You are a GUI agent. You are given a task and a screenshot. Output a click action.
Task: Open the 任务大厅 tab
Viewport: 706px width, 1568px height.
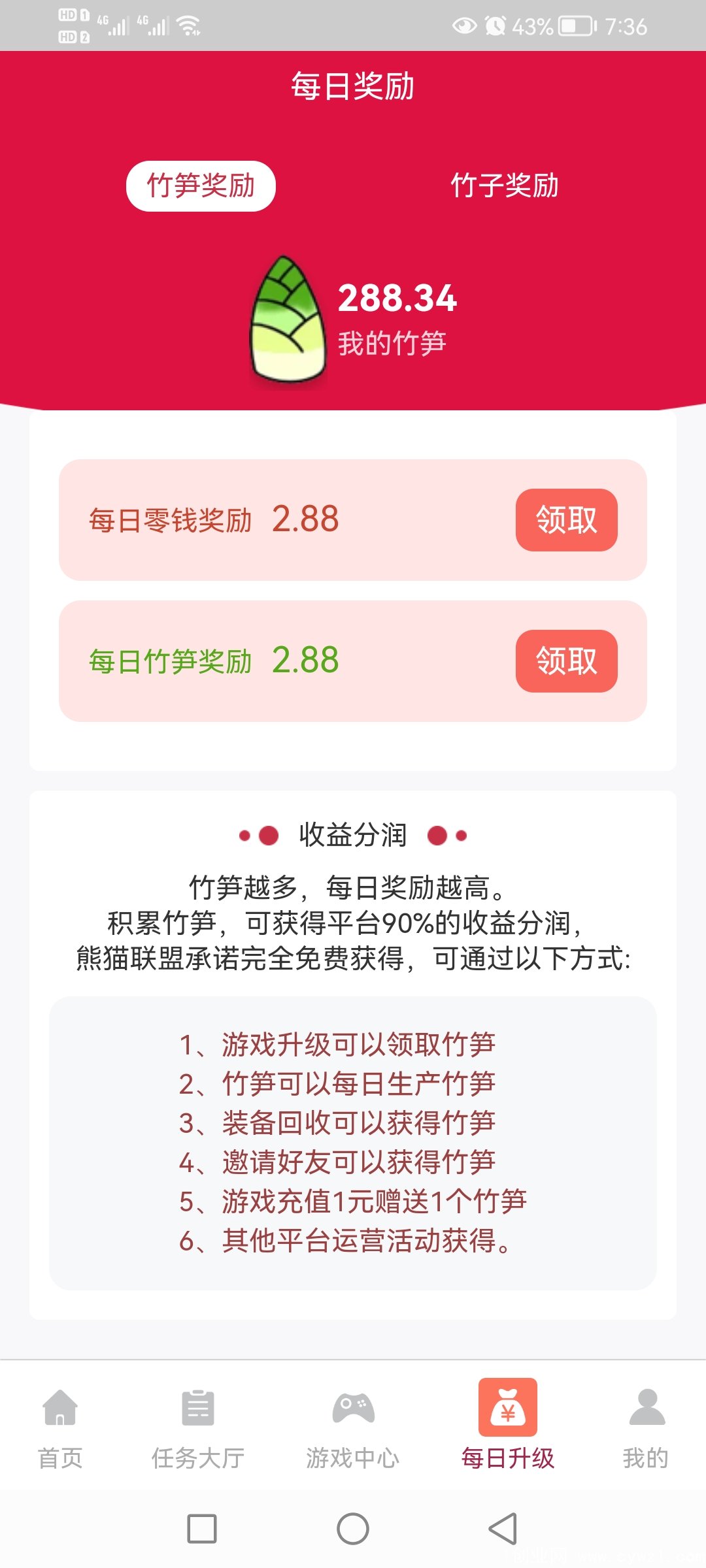click(x=198, y=1428)
